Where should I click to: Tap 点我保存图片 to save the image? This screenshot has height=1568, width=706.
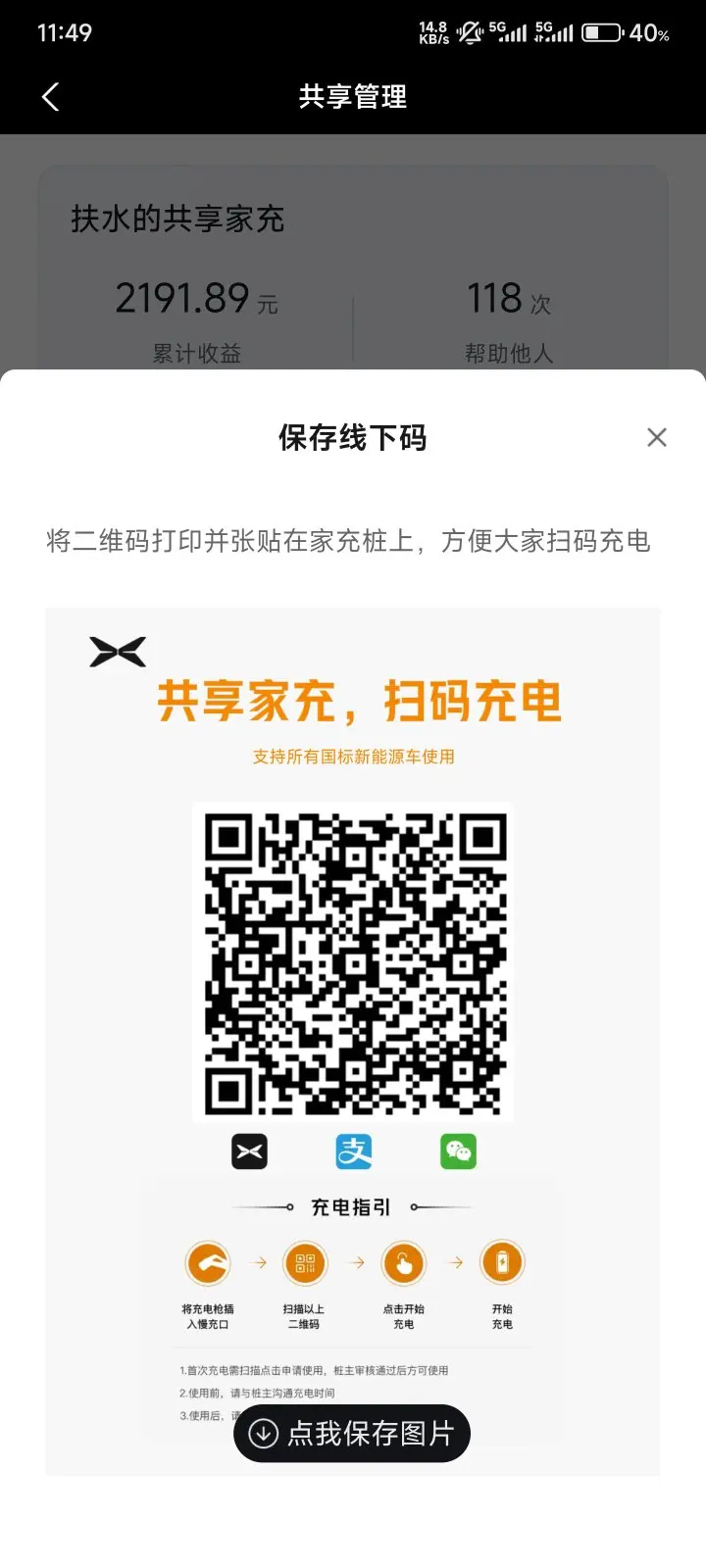(x=352, y=1434)
